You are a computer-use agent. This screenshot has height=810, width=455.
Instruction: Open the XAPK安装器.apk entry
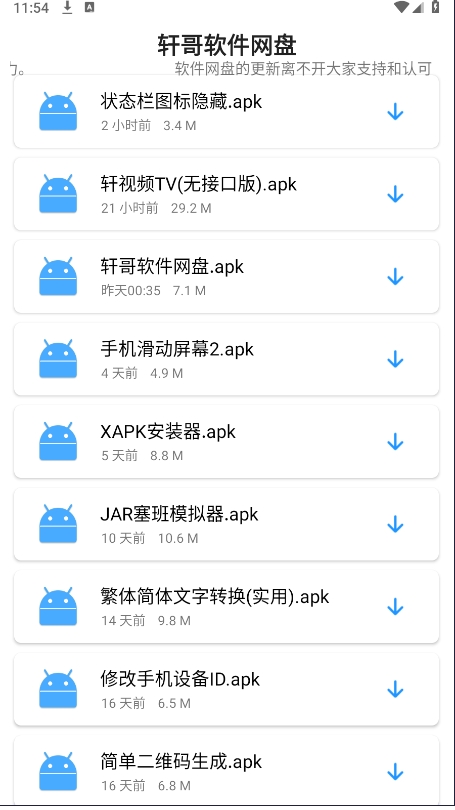(x=226, y=442)
